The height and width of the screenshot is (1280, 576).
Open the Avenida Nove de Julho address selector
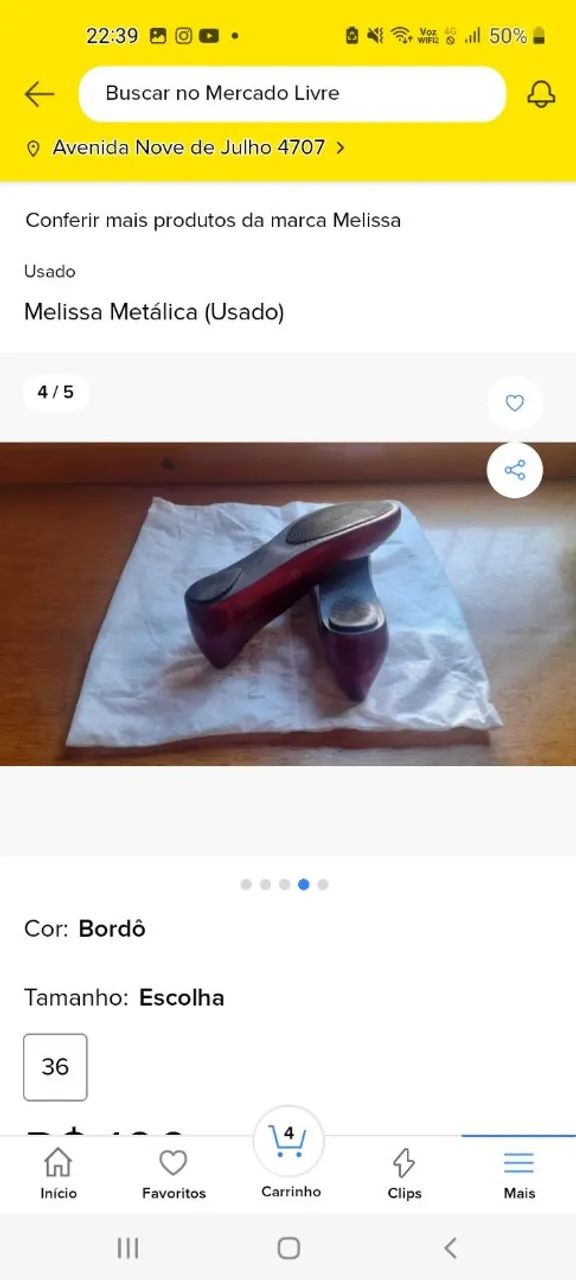point(186,148)
